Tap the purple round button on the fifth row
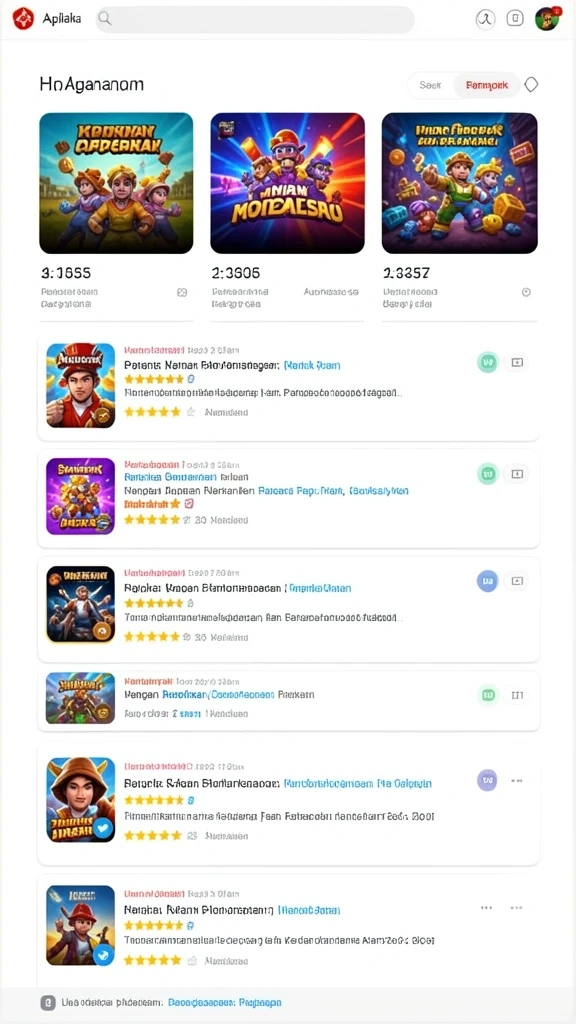 487,780
